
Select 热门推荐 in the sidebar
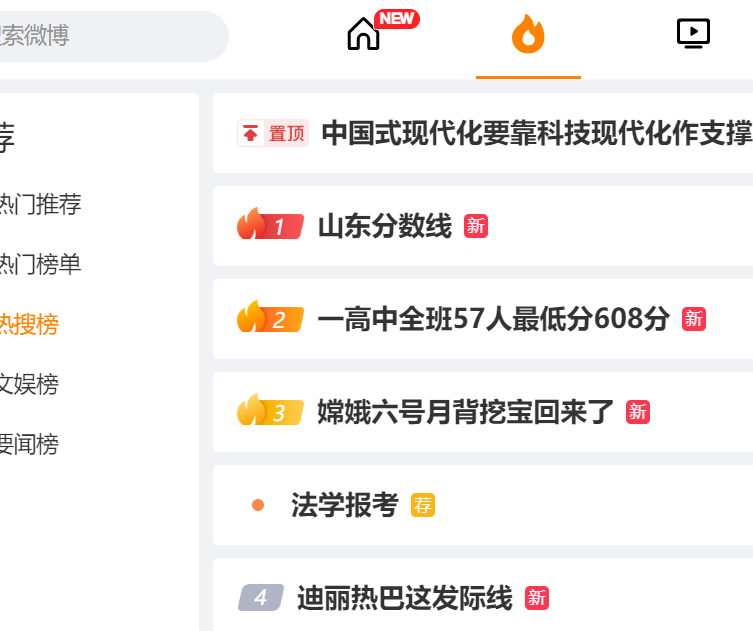[40, 205]
